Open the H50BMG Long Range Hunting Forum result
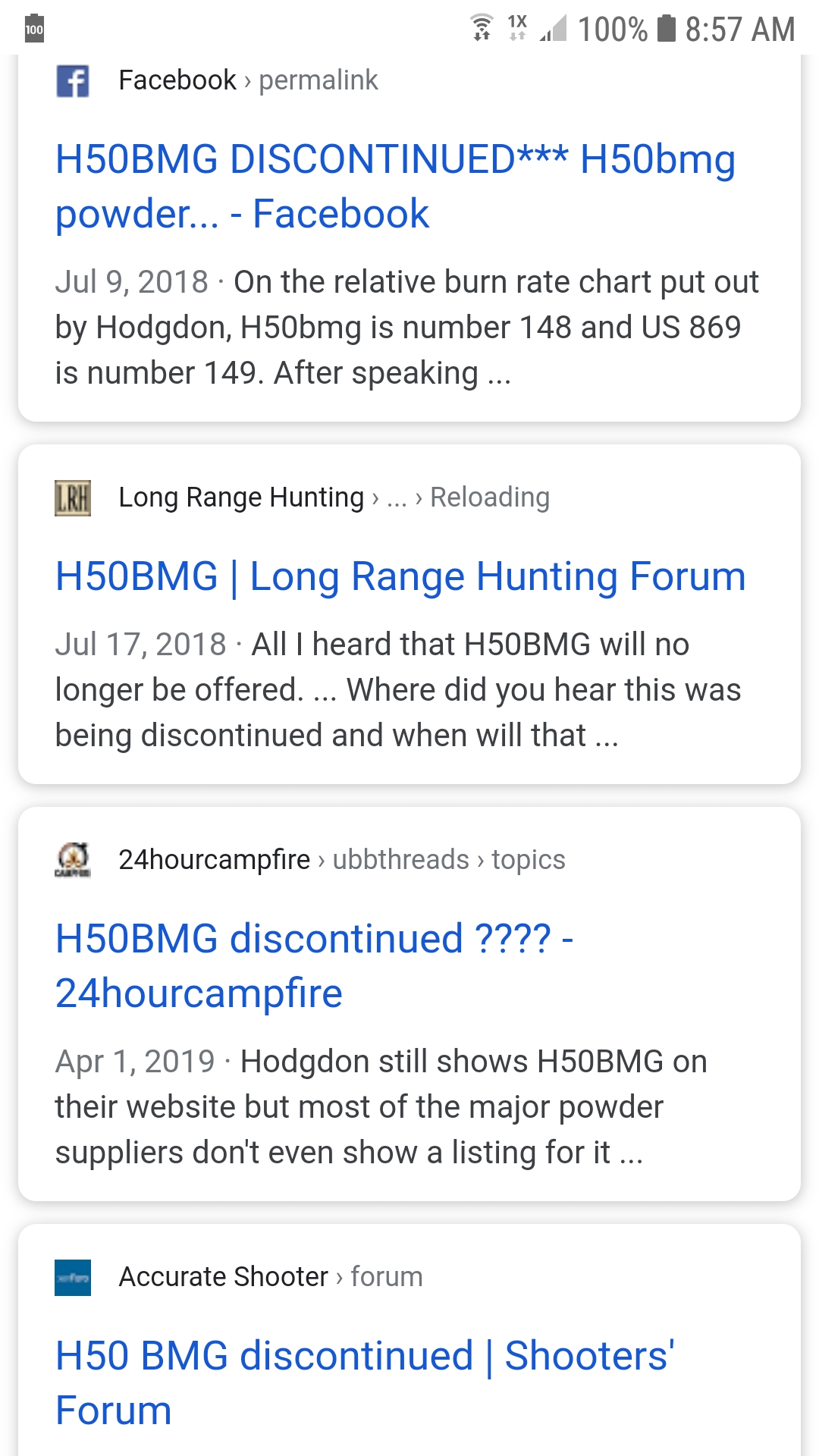The width and height of the screenshot is (819, 1456). (400, 576)
